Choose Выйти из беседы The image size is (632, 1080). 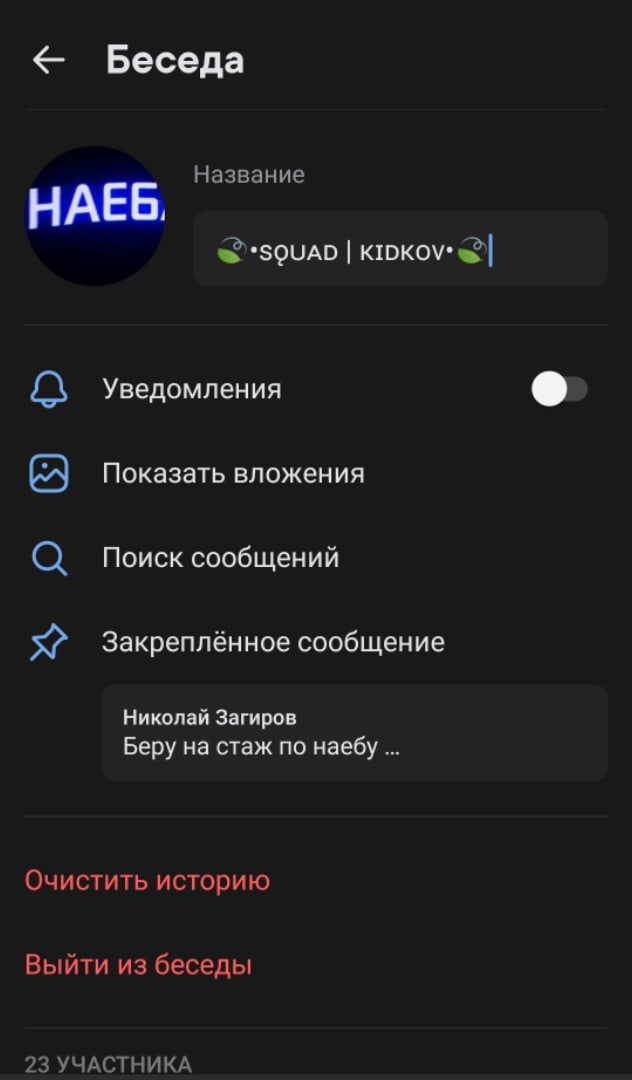[138, 965]
